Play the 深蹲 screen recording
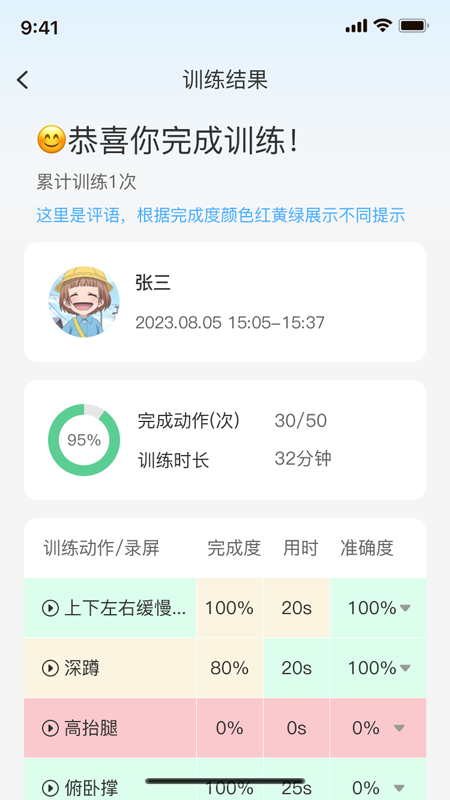Screen dimensions: 450x800 pyautogui.click(x=50, y=668)
